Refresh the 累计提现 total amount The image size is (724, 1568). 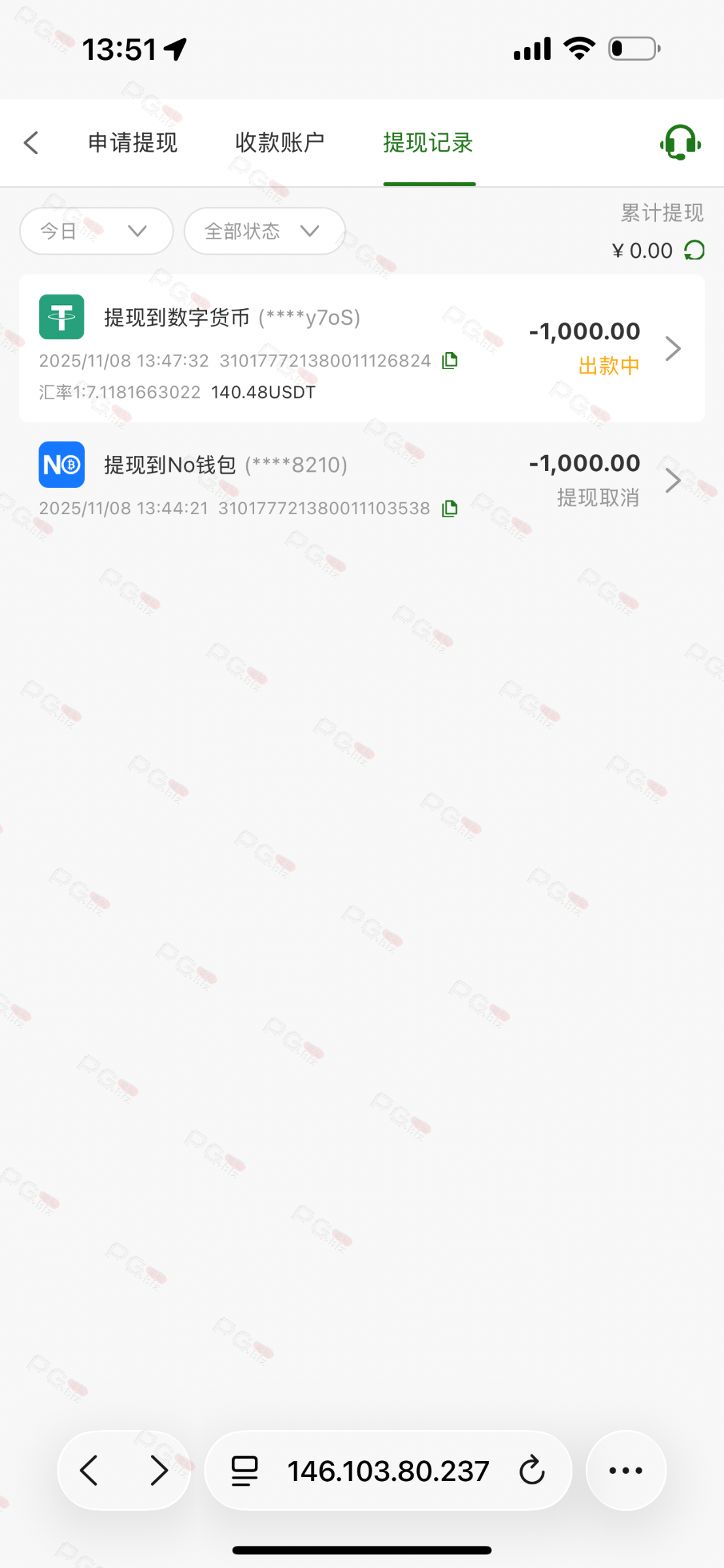click(x=694, y=250)
